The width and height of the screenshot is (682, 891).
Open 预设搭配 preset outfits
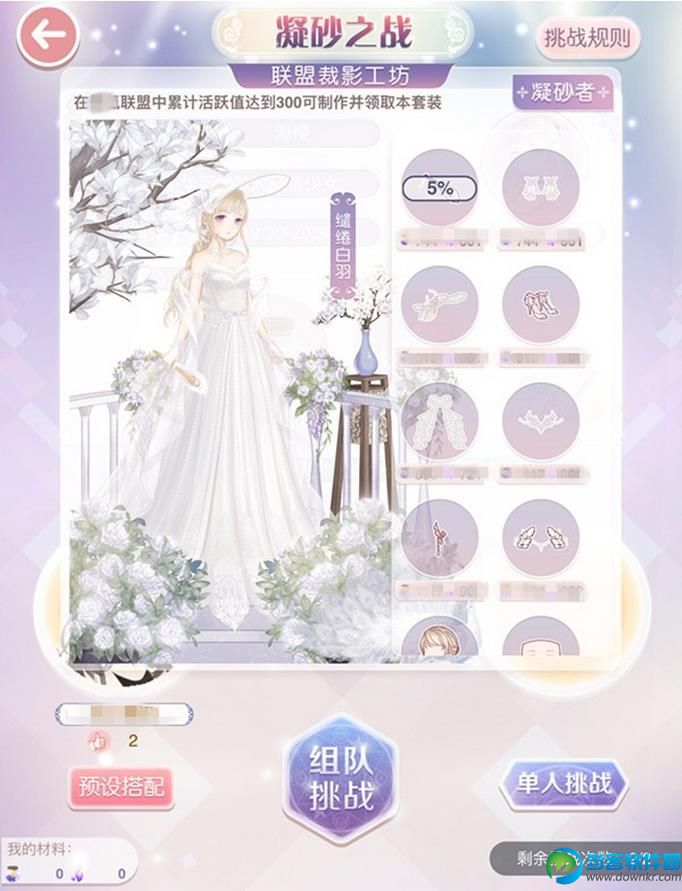(121, 788)
